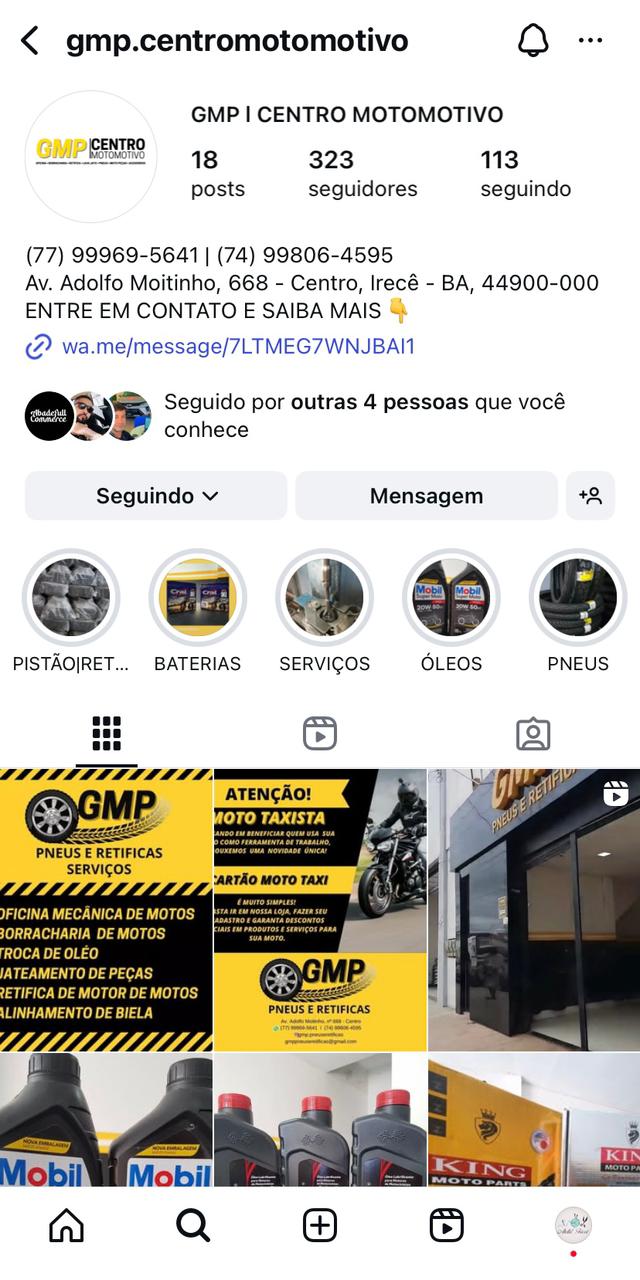Open the BATERIAS story highlight
Screen dimensions: 640x1280
coord(197,598)
